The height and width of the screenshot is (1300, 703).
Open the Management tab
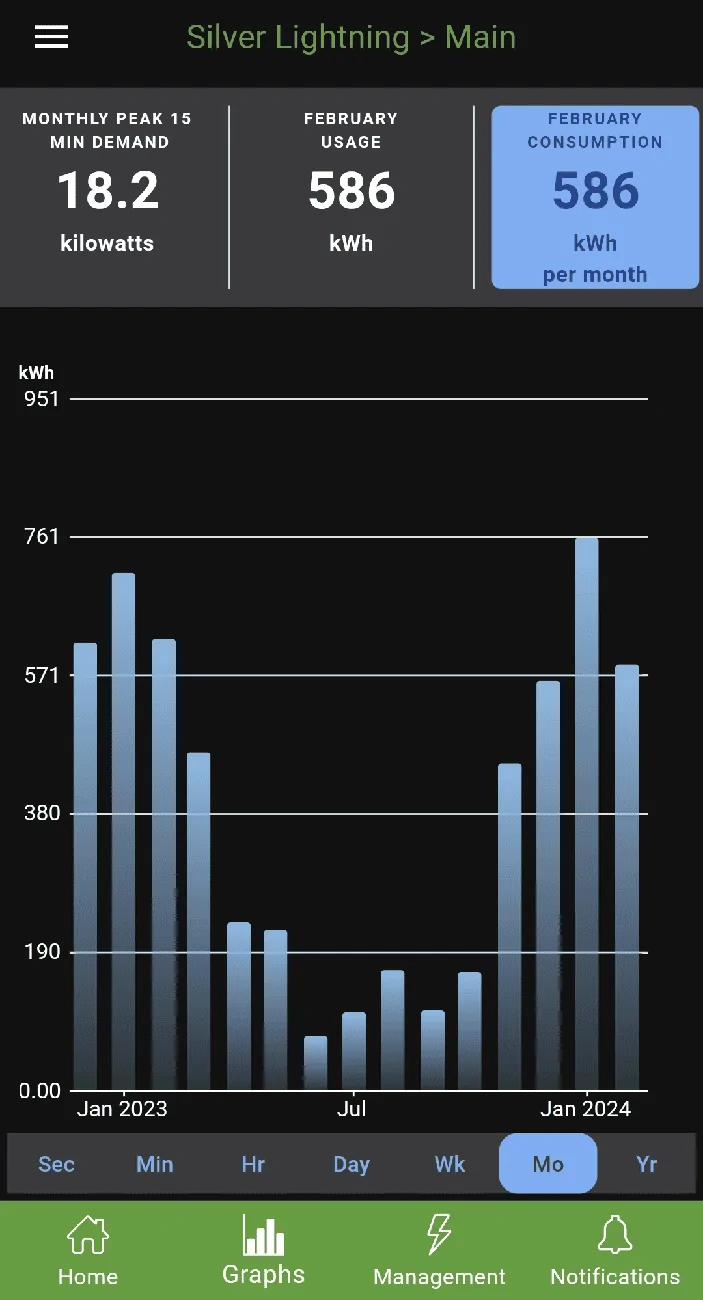pos(439,1250)
